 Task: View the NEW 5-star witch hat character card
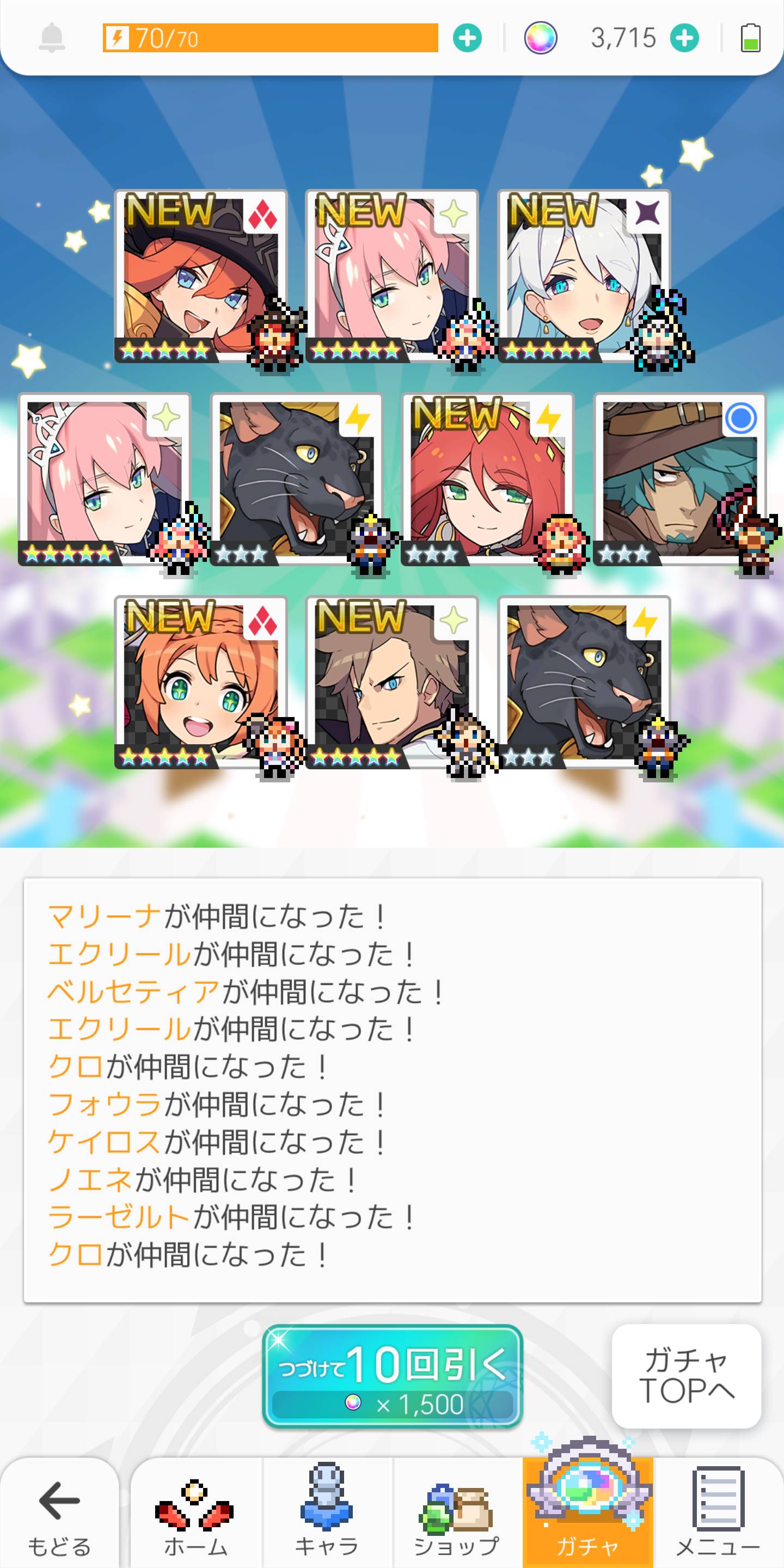[201, 277]
